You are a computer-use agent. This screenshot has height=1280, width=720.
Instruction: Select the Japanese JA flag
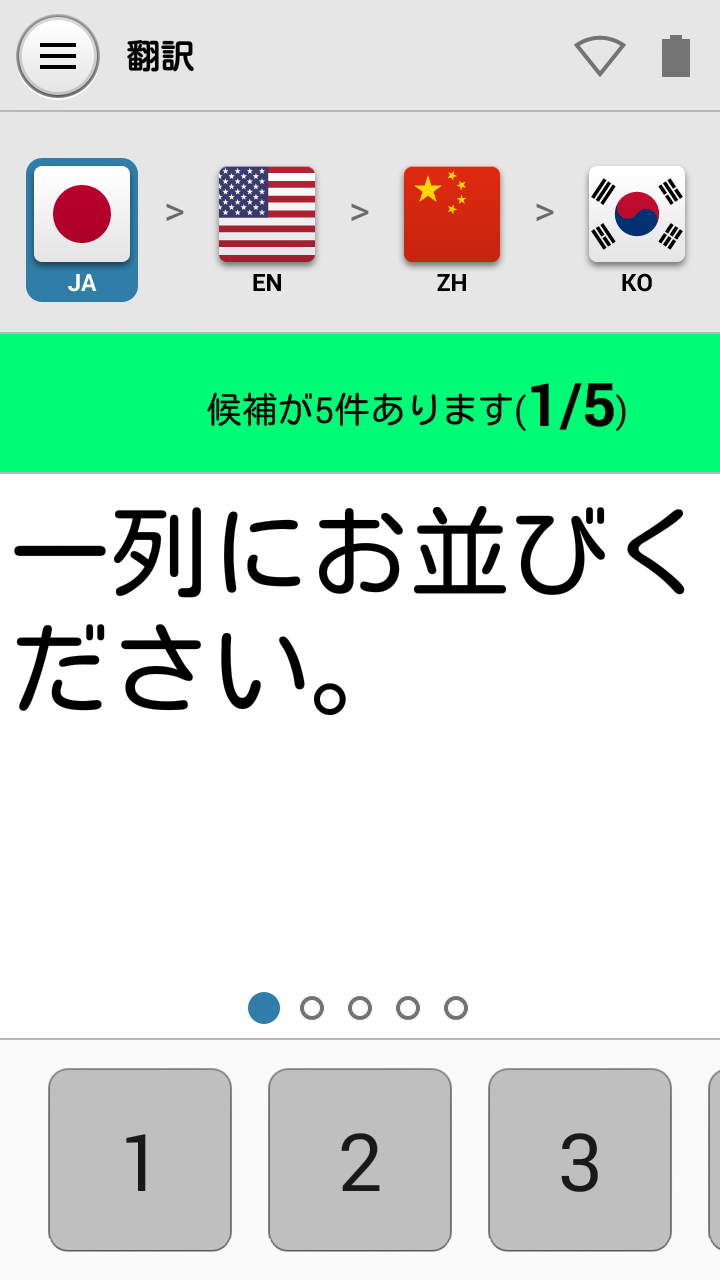[82, 230]
